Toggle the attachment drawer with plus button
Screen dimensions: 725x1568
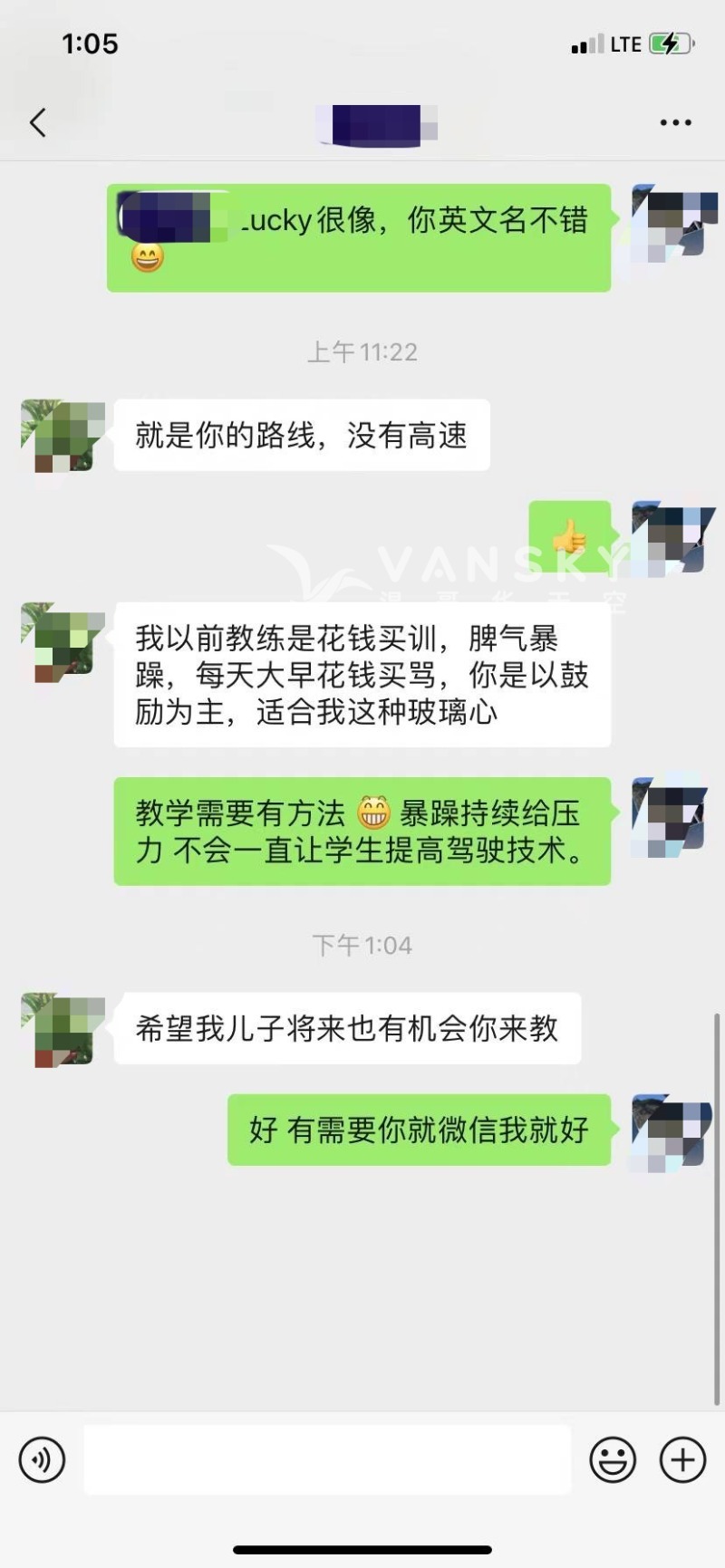(x=681, y=1459)
